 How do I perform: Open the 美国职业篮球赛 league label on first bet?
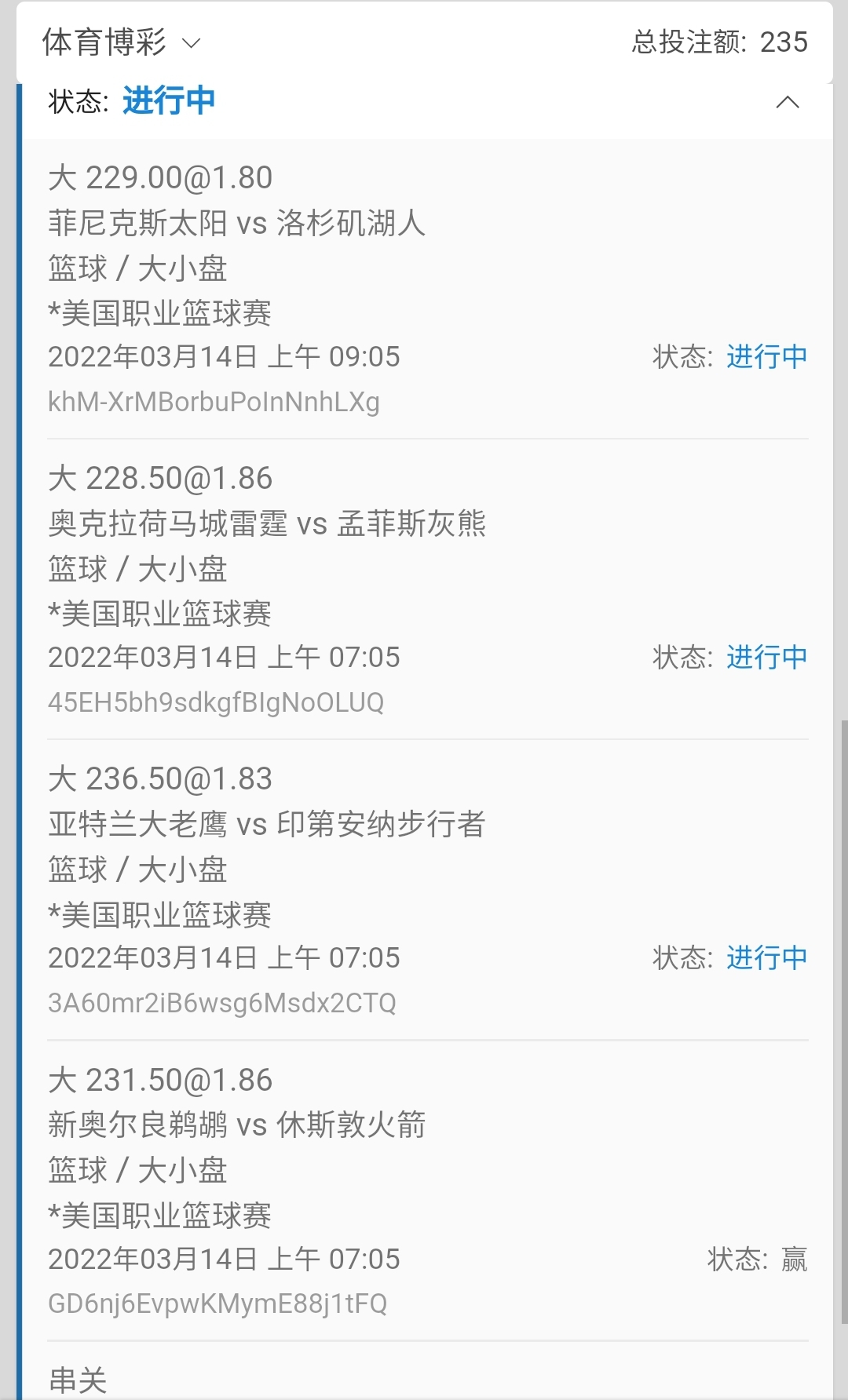[x=159, y=312]
